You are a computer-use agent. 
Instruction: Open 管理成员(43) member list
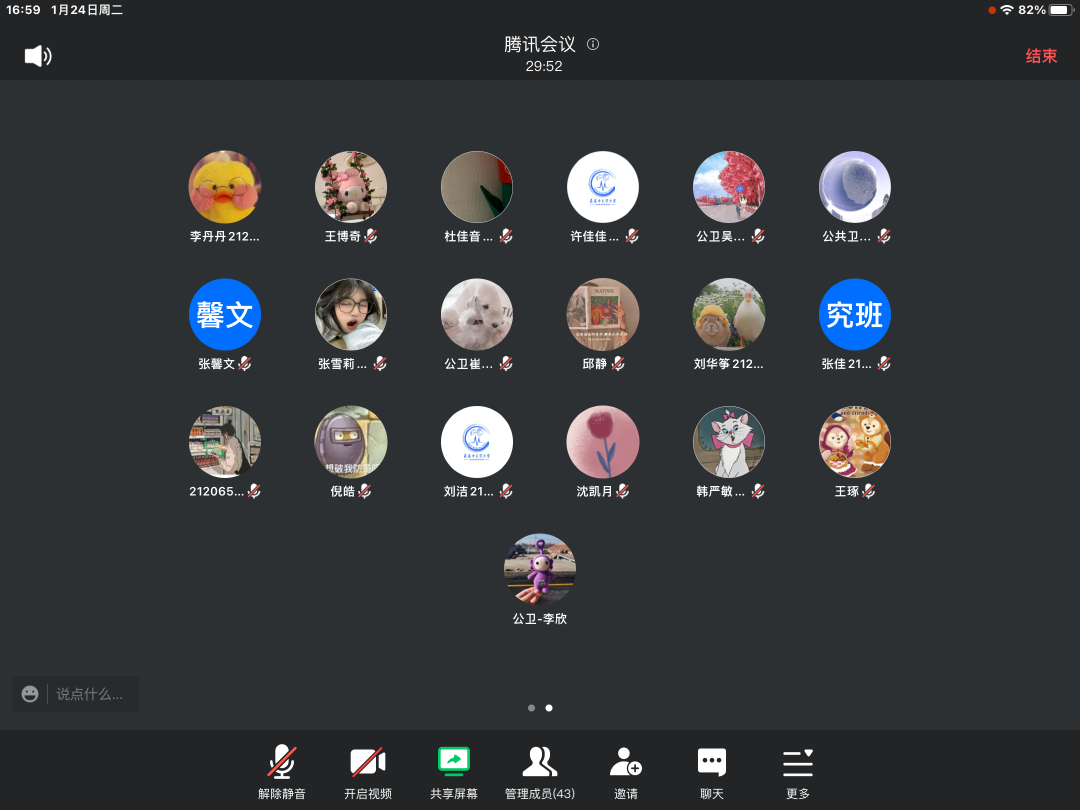coord(540,773)
